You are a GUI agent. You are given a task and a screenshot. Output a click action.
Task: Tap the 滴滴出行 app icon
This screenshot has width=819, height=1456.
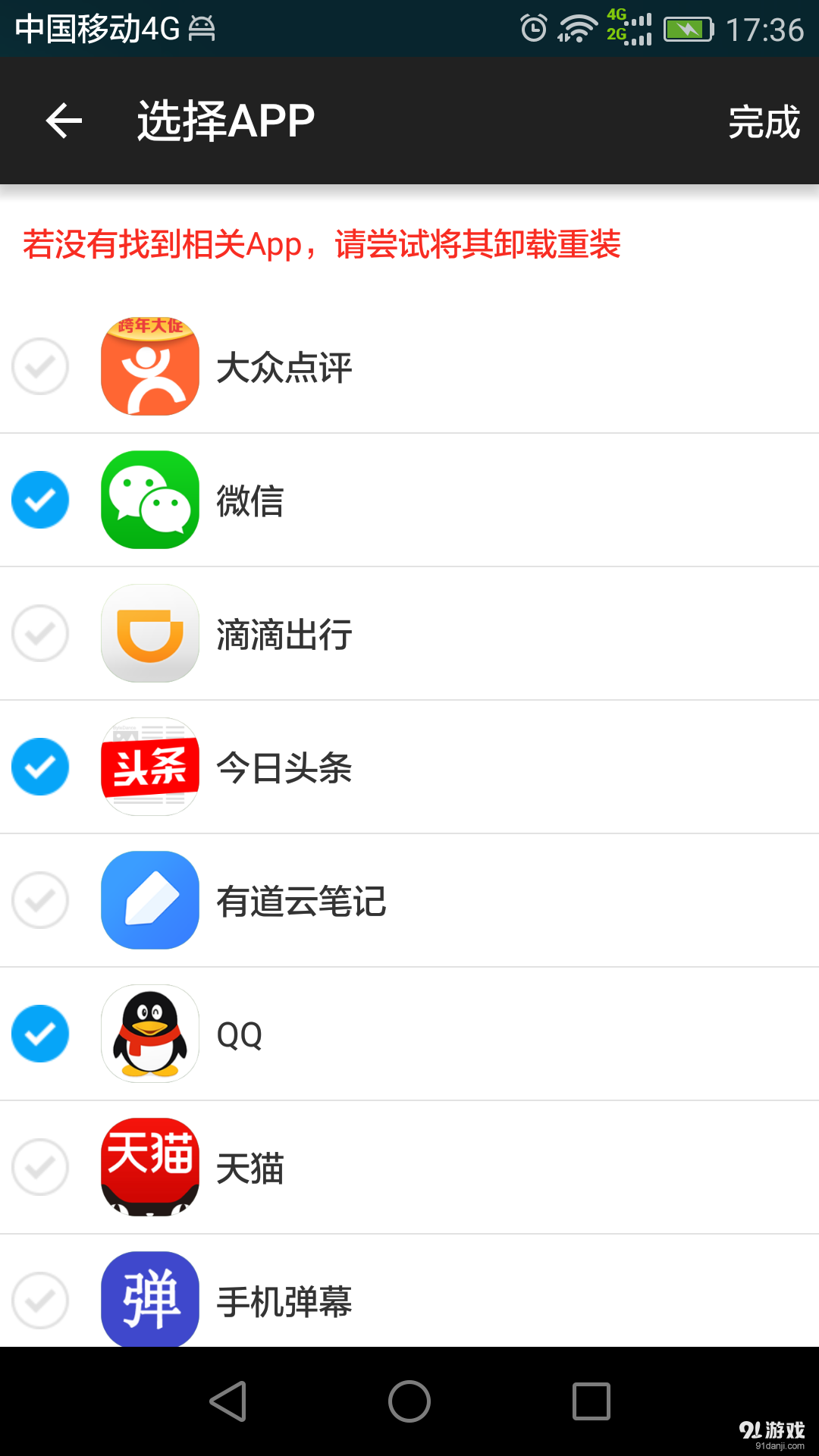pos(149,634)
